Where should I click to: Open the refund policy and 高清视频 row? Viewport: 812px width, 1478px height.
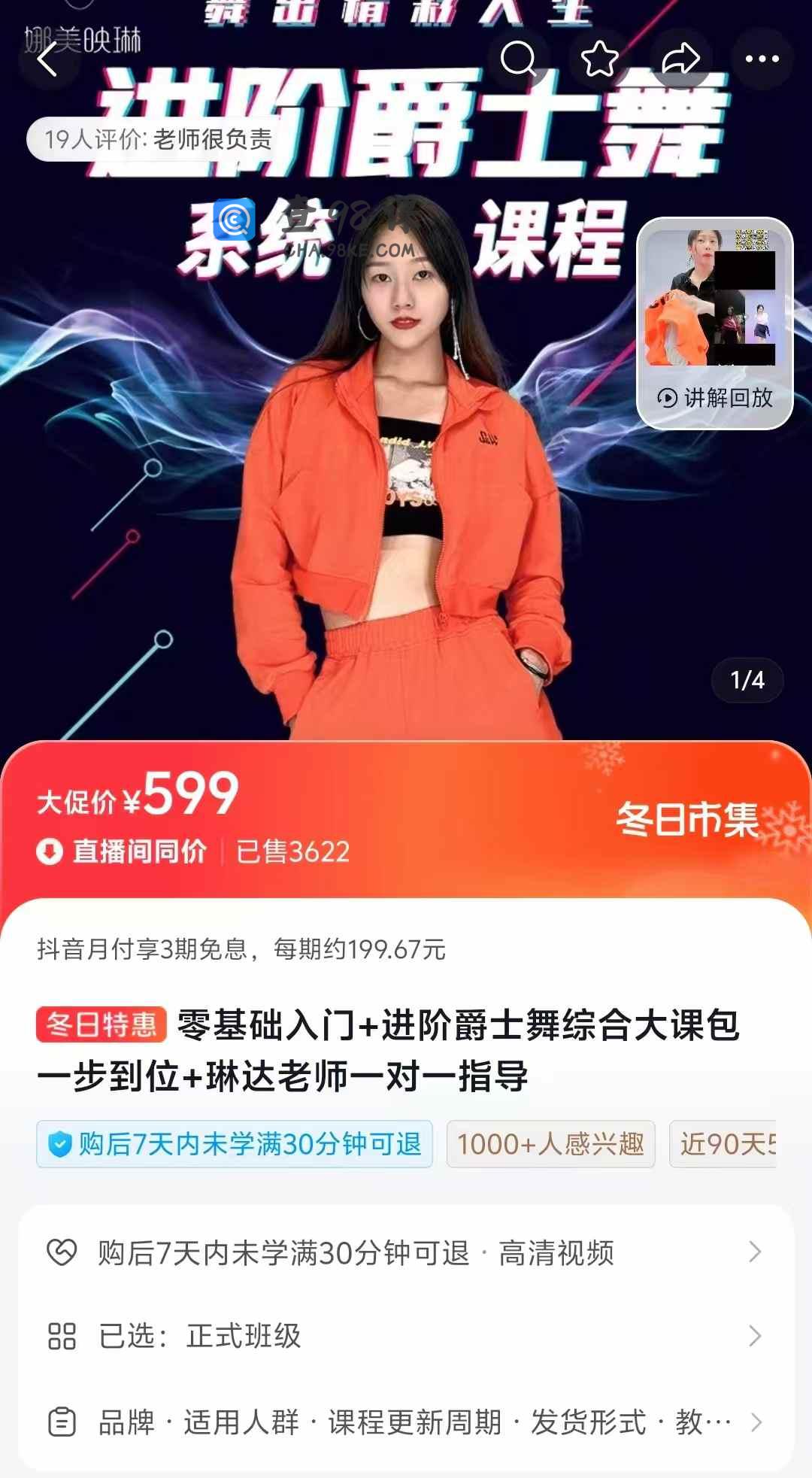[x=406, y=1253]
